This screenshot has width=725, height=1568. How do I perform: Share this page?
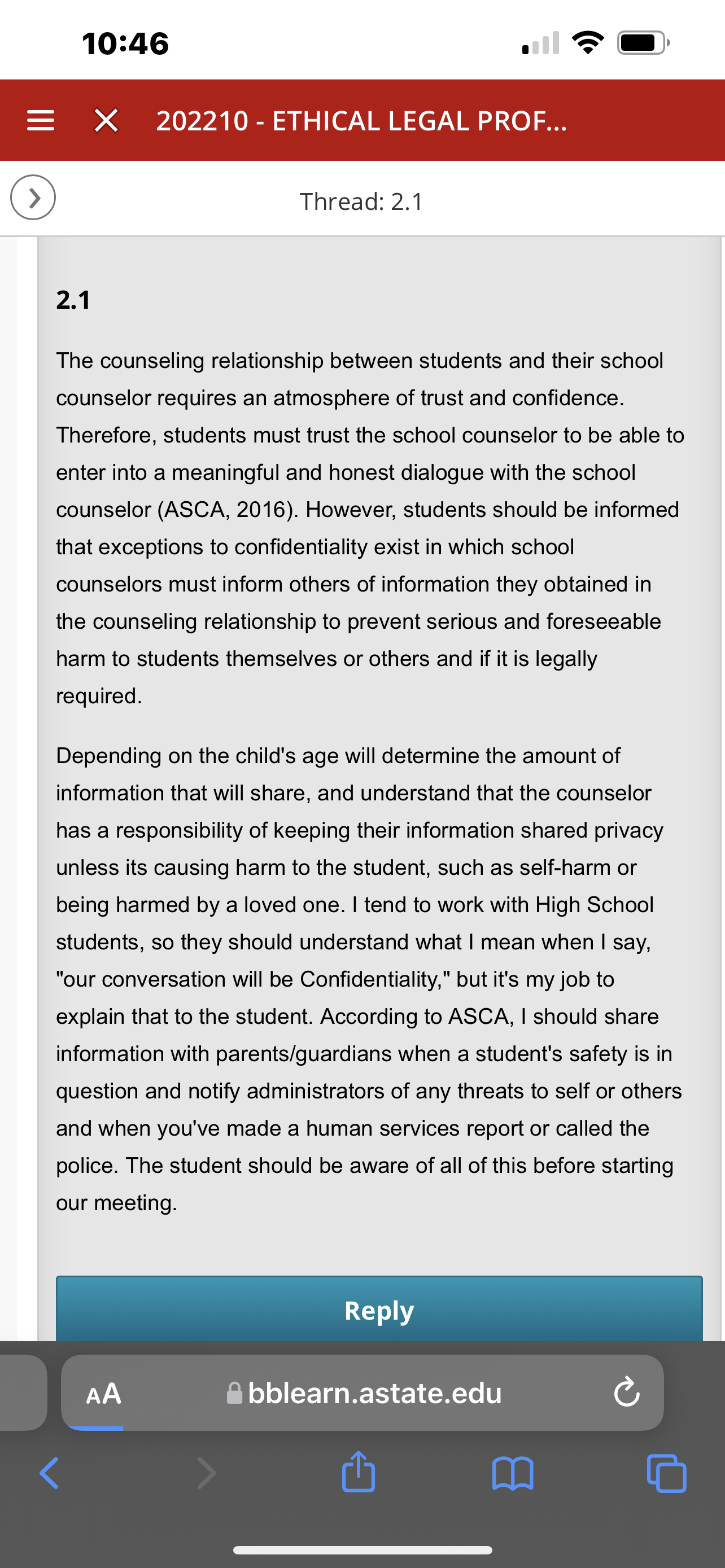tap(359, 1472)
